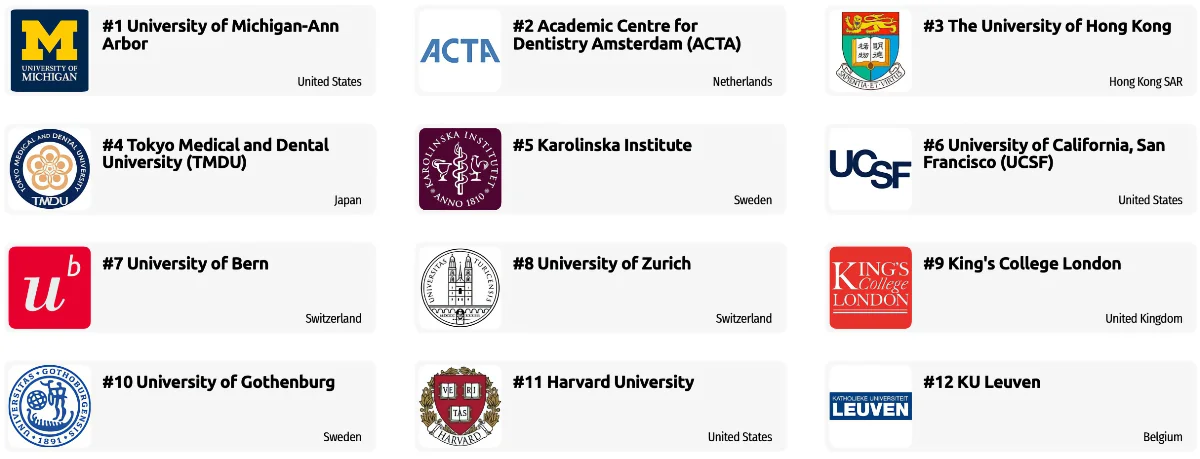Image resolution: width=1200 pixels, height=459 pixels.
Task: Open the Tokyo Medical and Dental University card
Action: tap(215, 153)
